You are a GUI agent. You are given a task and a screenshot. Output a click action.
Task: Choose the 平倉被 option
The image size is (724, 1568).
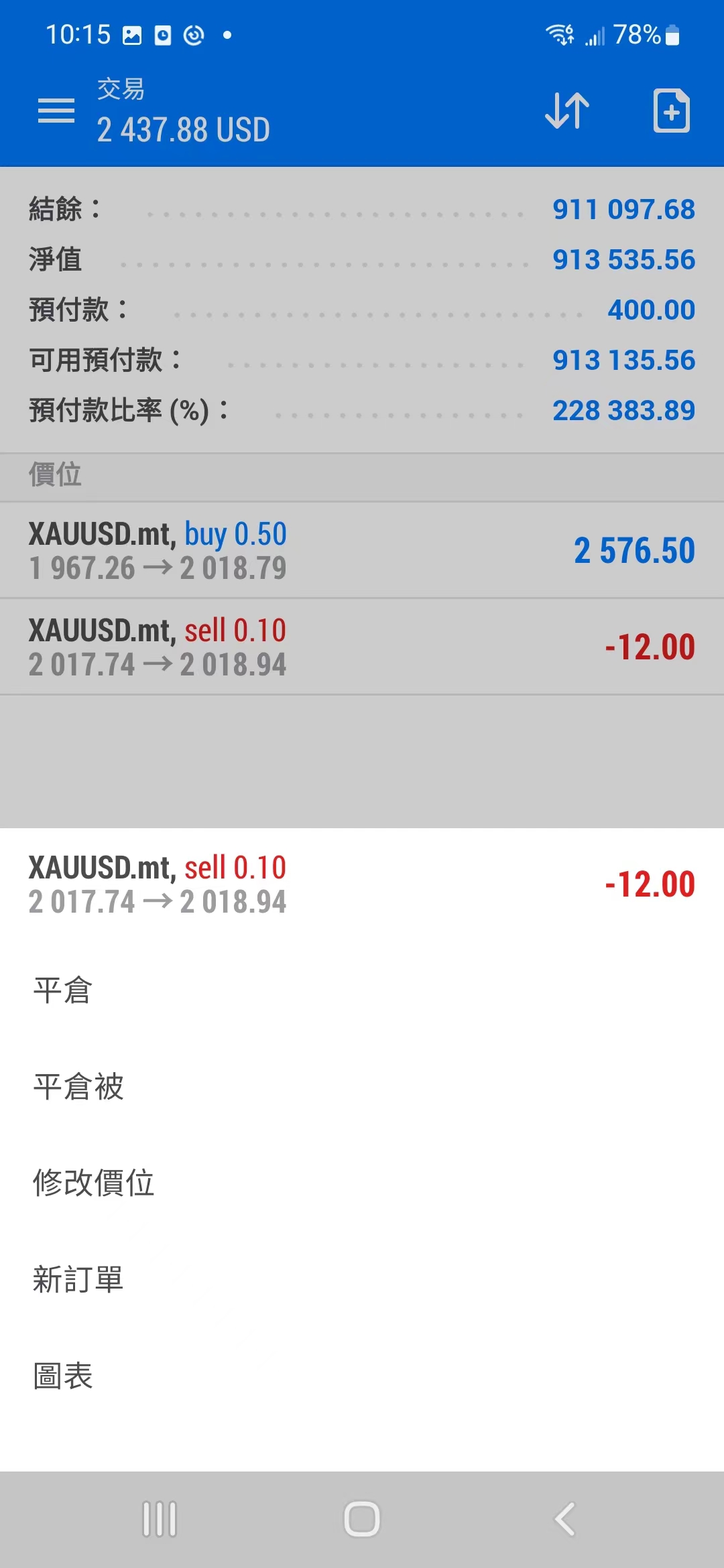click(78, 1087)
